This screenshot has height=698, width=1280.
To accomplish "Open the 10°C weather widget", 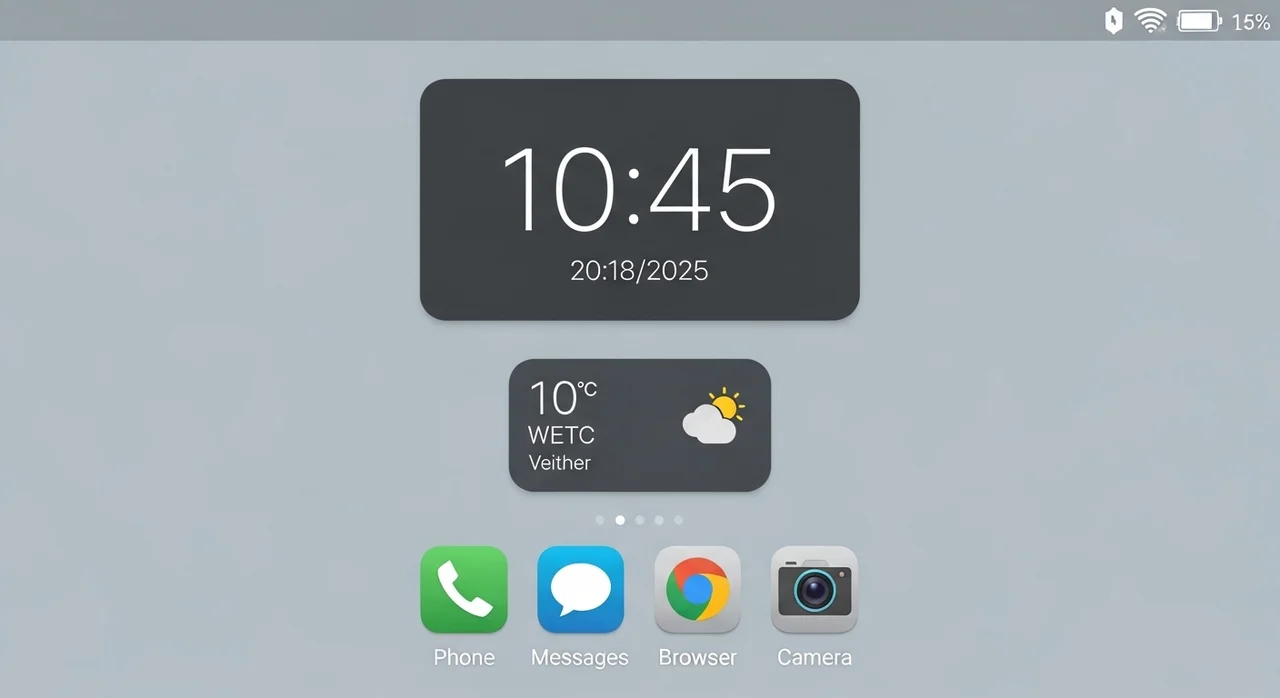I will 639,425.
